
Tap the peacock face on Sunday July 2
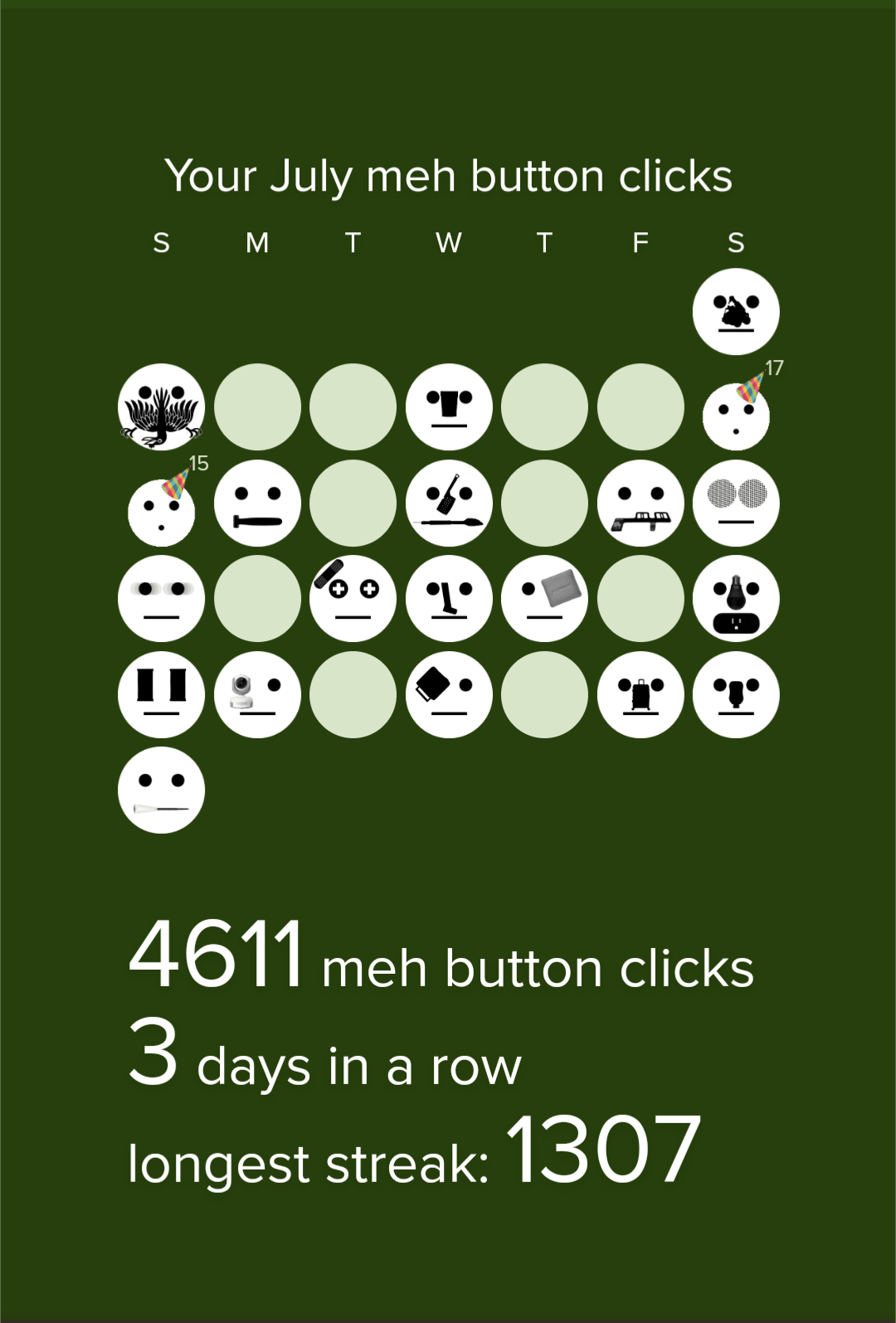(x=162, y=407)
